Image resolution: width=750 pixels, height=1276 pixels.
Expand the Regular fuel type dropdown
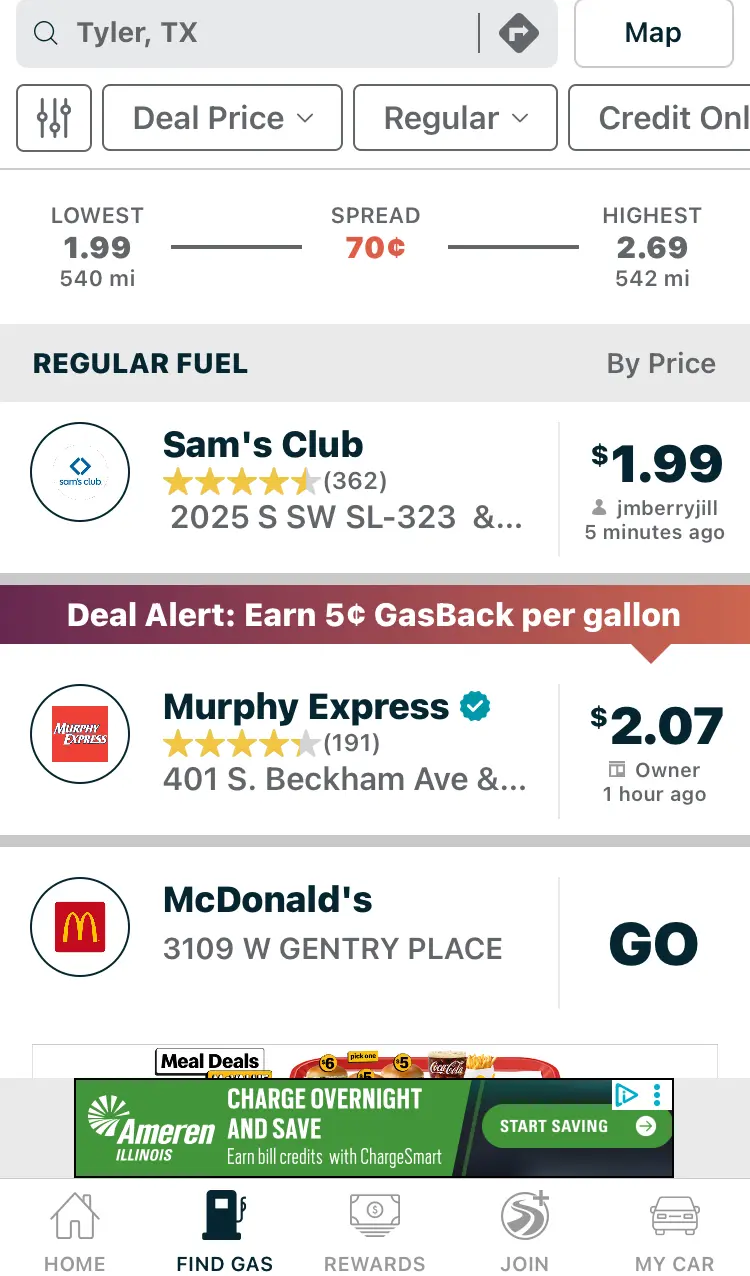[455, 118]
